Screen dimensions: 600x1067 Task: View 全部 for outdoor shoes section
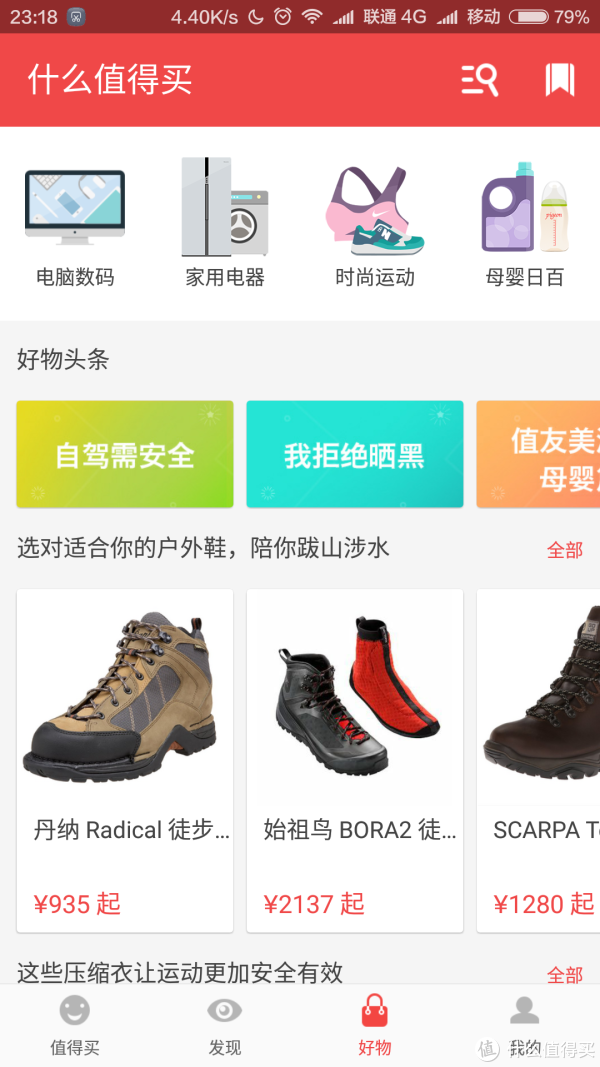click(x=564, y=550)
